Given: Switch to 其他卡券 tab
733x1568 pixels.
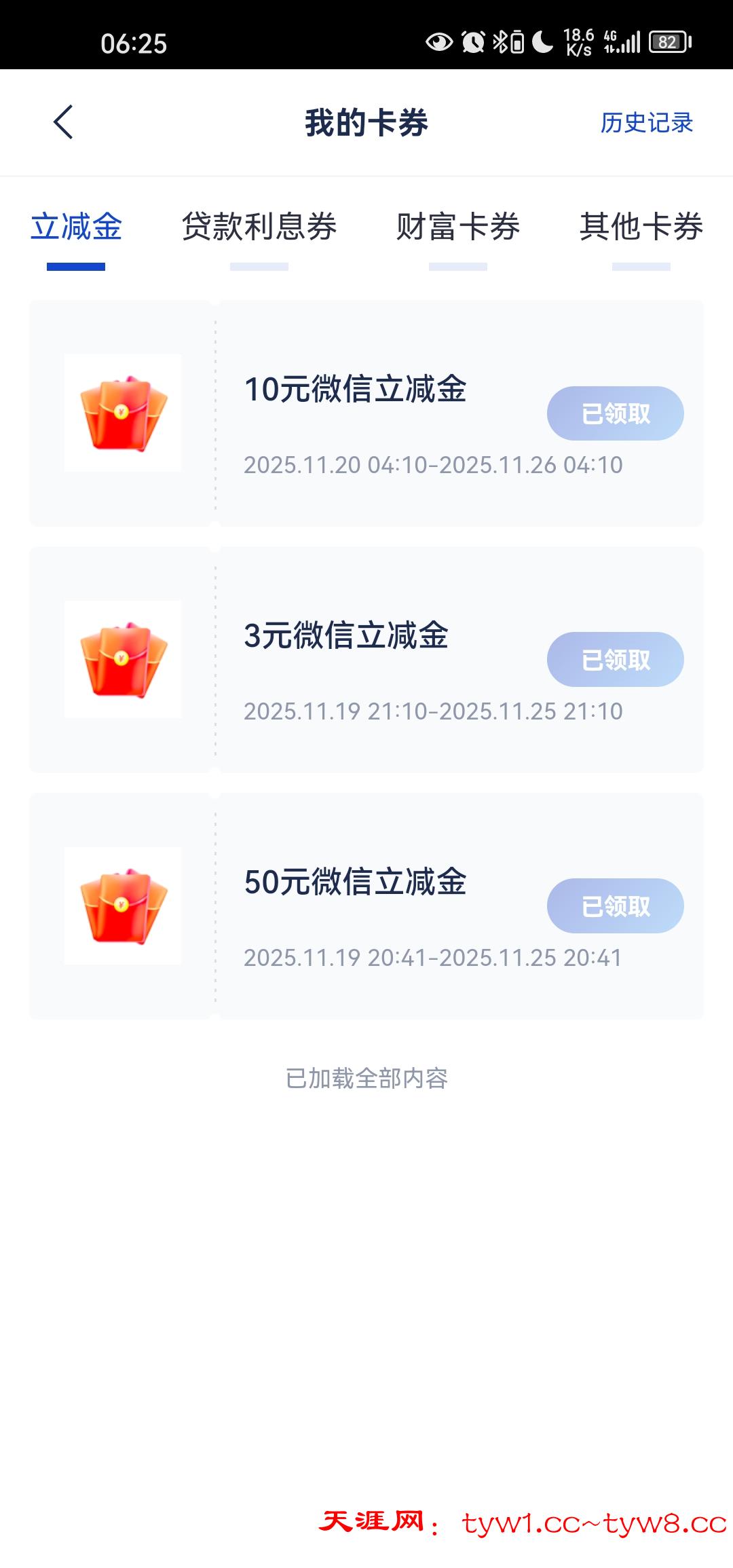Looking at the screenshot, I should pos(641,227).
